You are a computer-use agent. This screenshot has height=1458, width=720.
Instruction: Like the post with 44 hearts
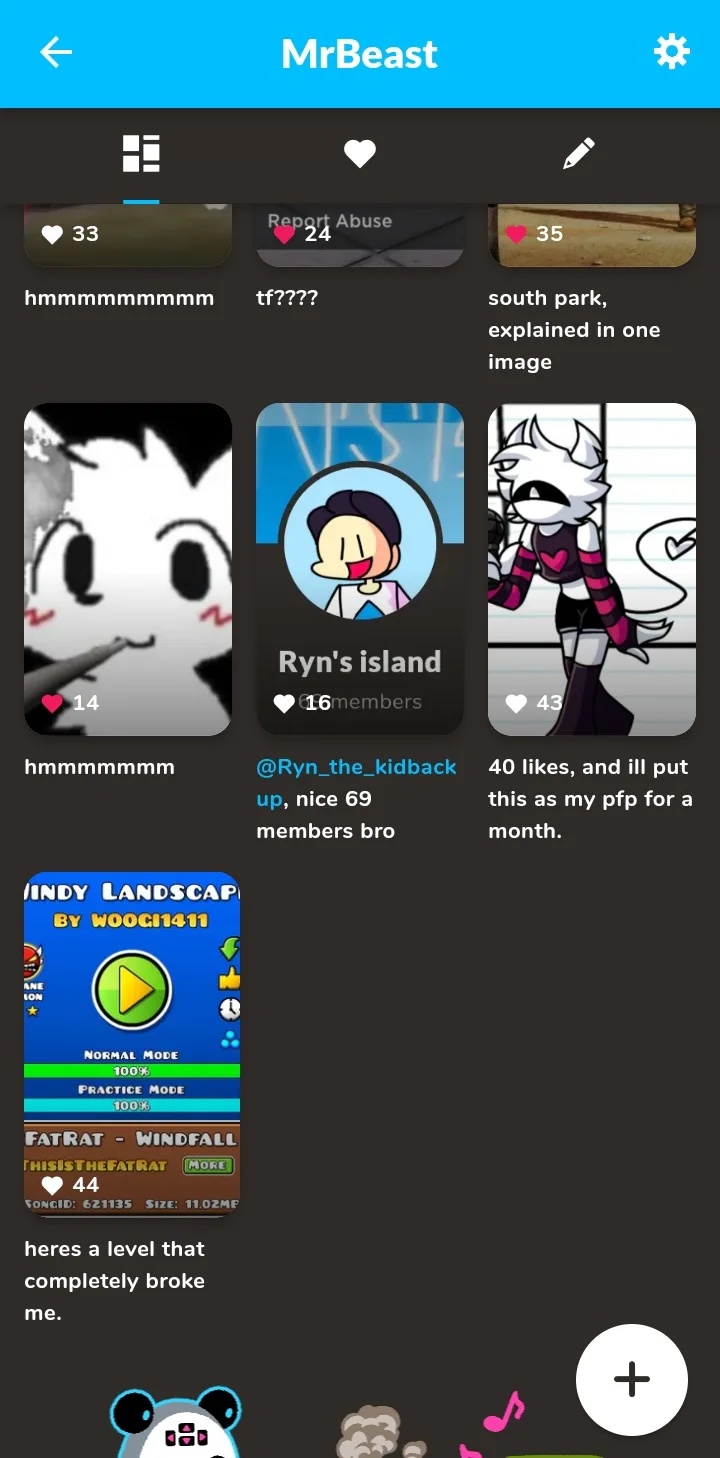pos(52,1185)
